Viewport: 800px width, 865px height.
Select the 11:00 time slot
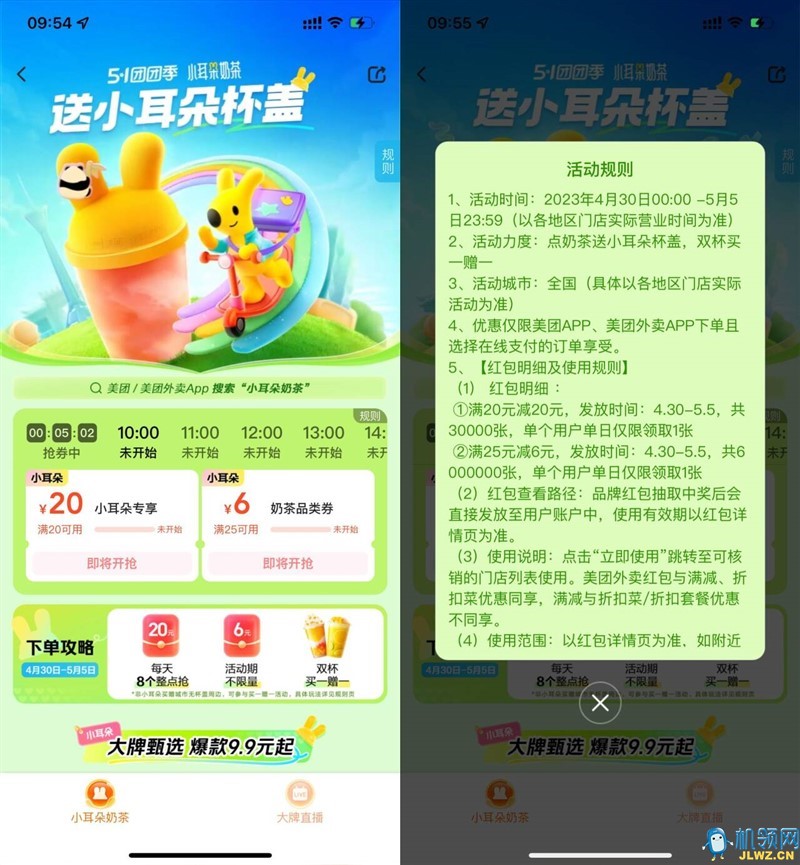pyautogui.click(x=200, y=441)
